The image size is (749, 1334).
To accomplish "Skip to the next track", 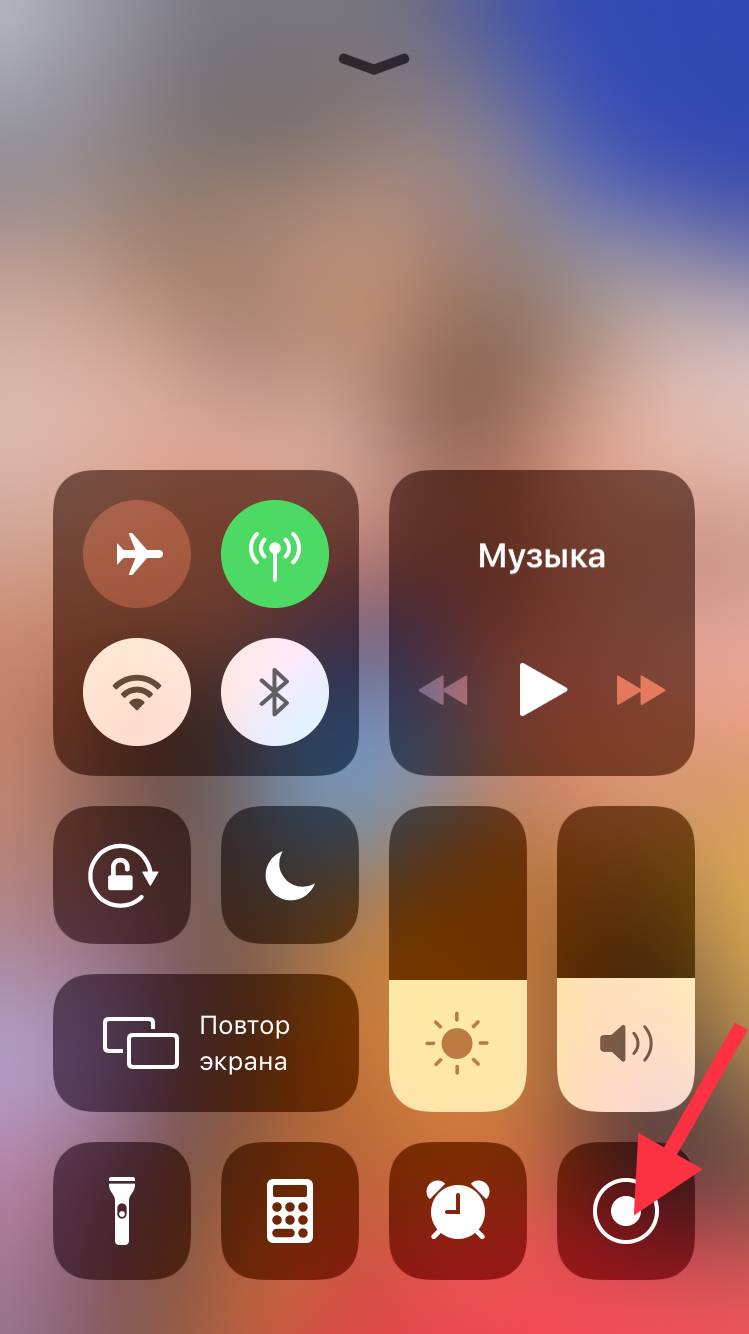I will click(640, 690).
